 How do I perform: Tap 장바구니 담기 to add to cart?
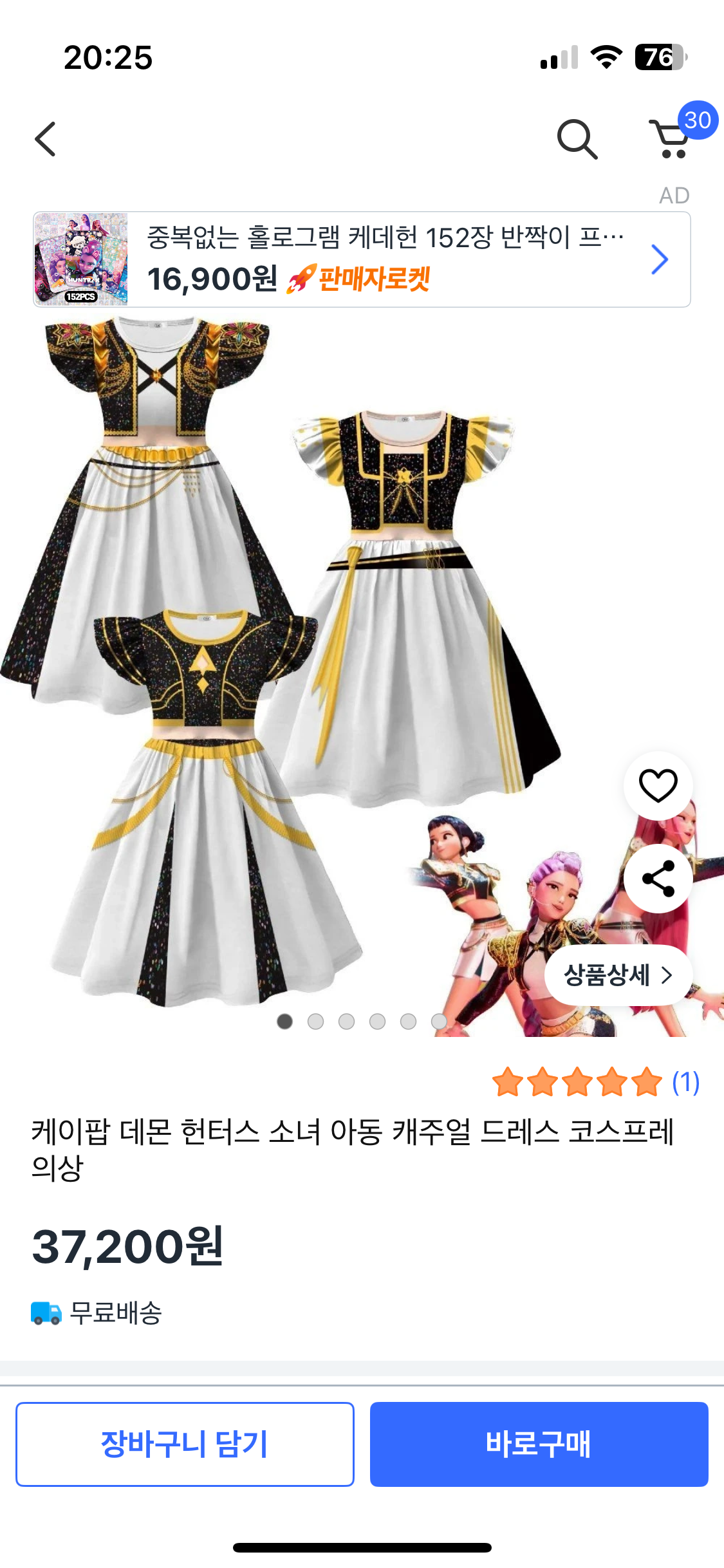tap(185, 1444)
